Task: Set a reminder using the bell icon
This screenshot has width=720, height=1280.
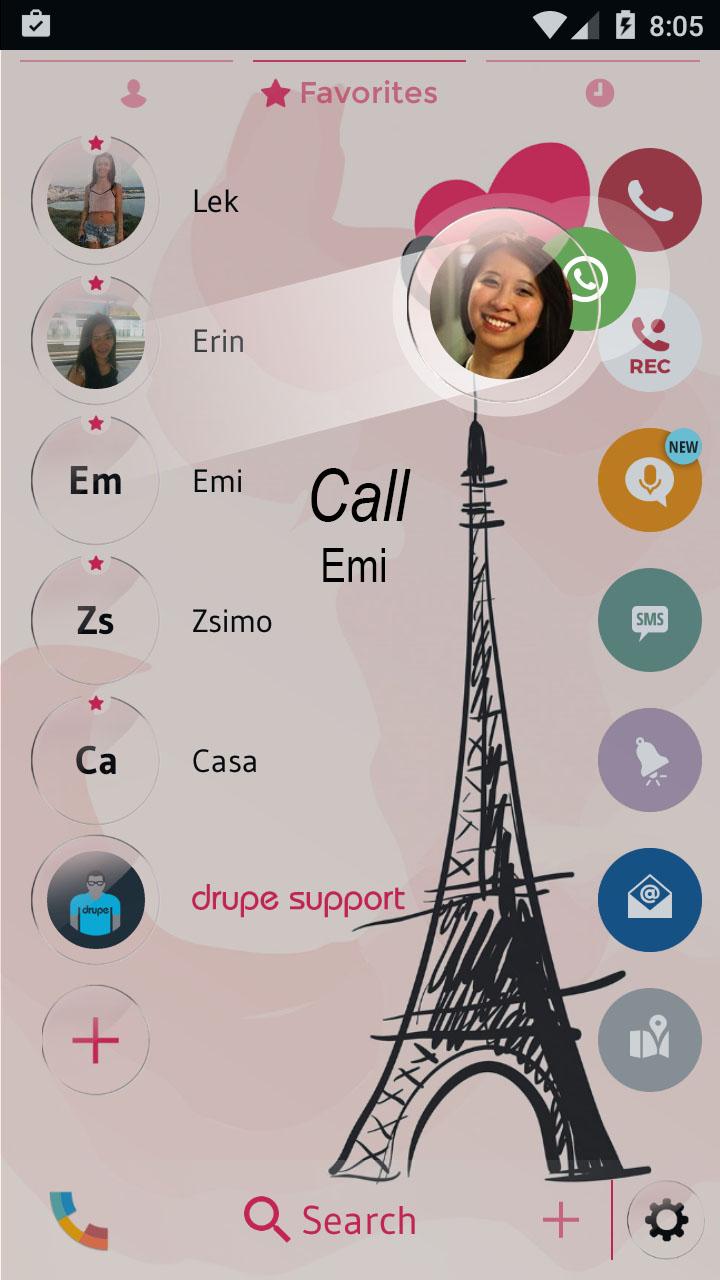Action: tap(650, 760)
